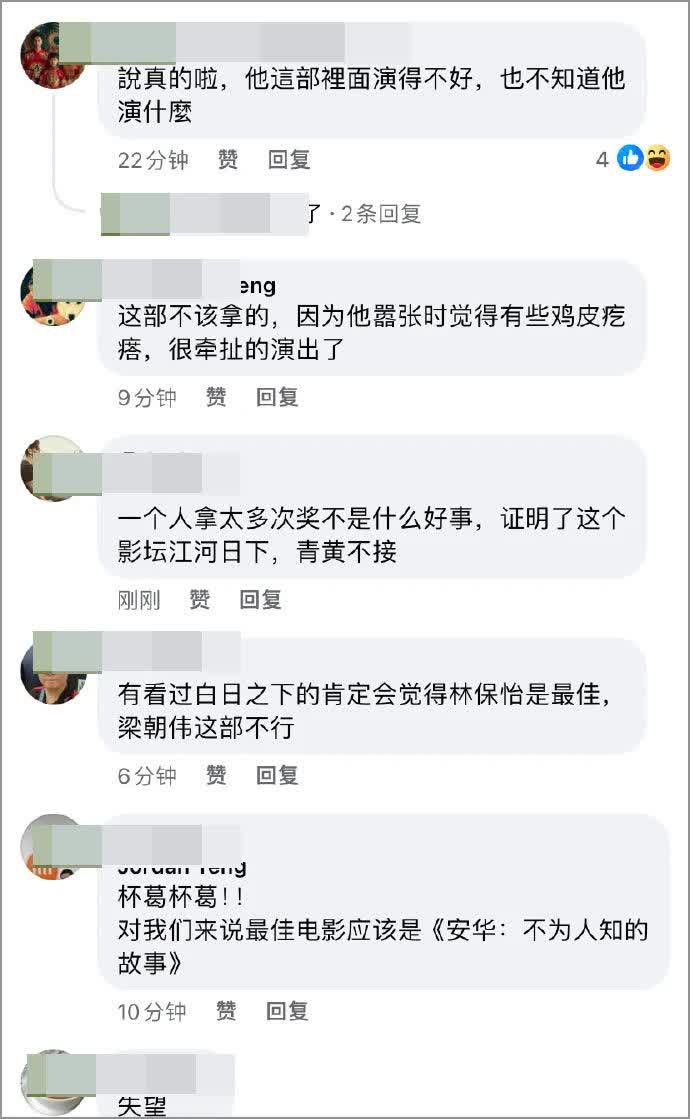This screenshot has width=690, height=1119.
Task: View the avatar of the 白日之下 commenter
Action: point(52,672)
